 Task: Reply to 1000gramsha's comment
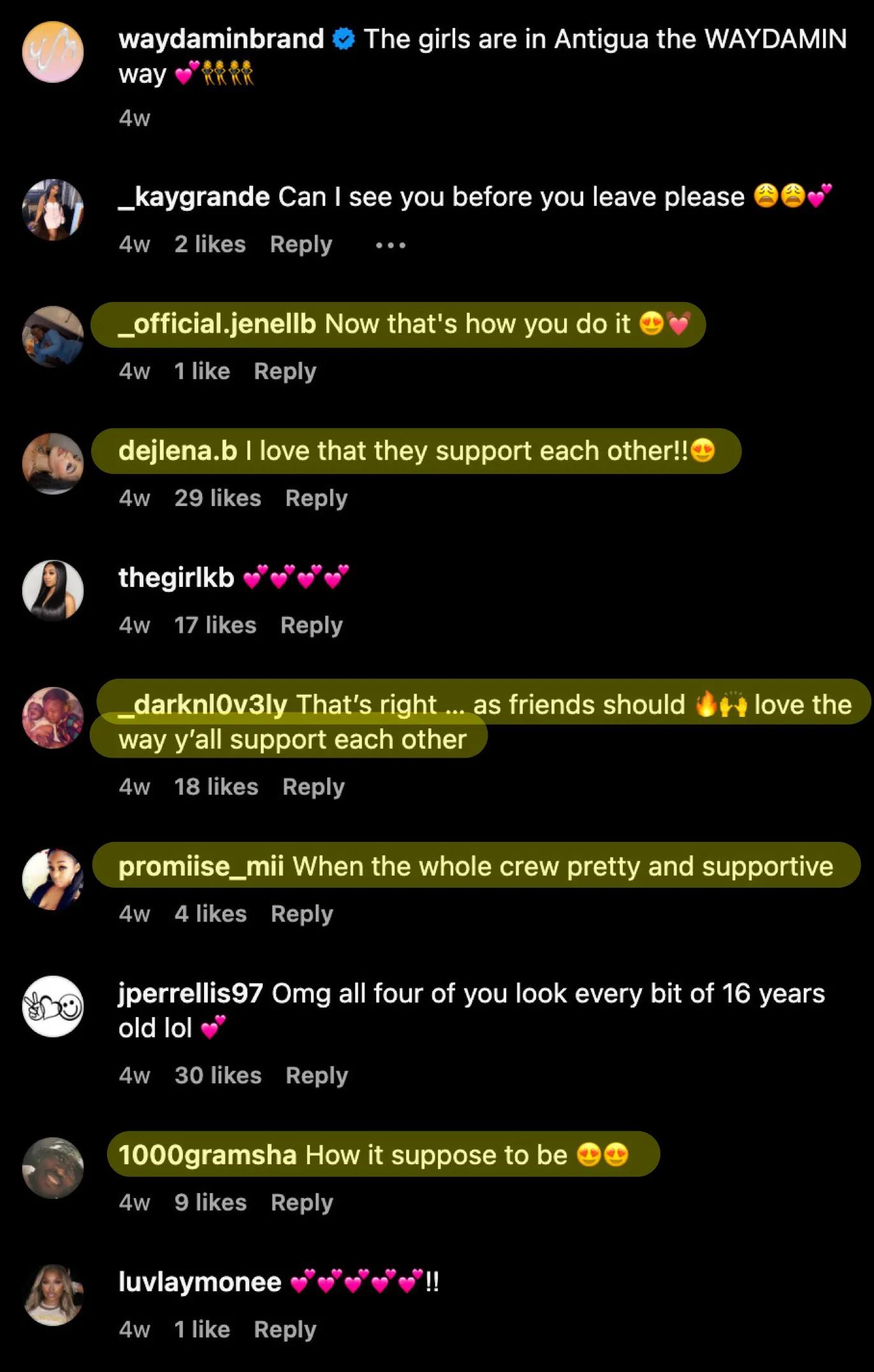[302, 1203]
